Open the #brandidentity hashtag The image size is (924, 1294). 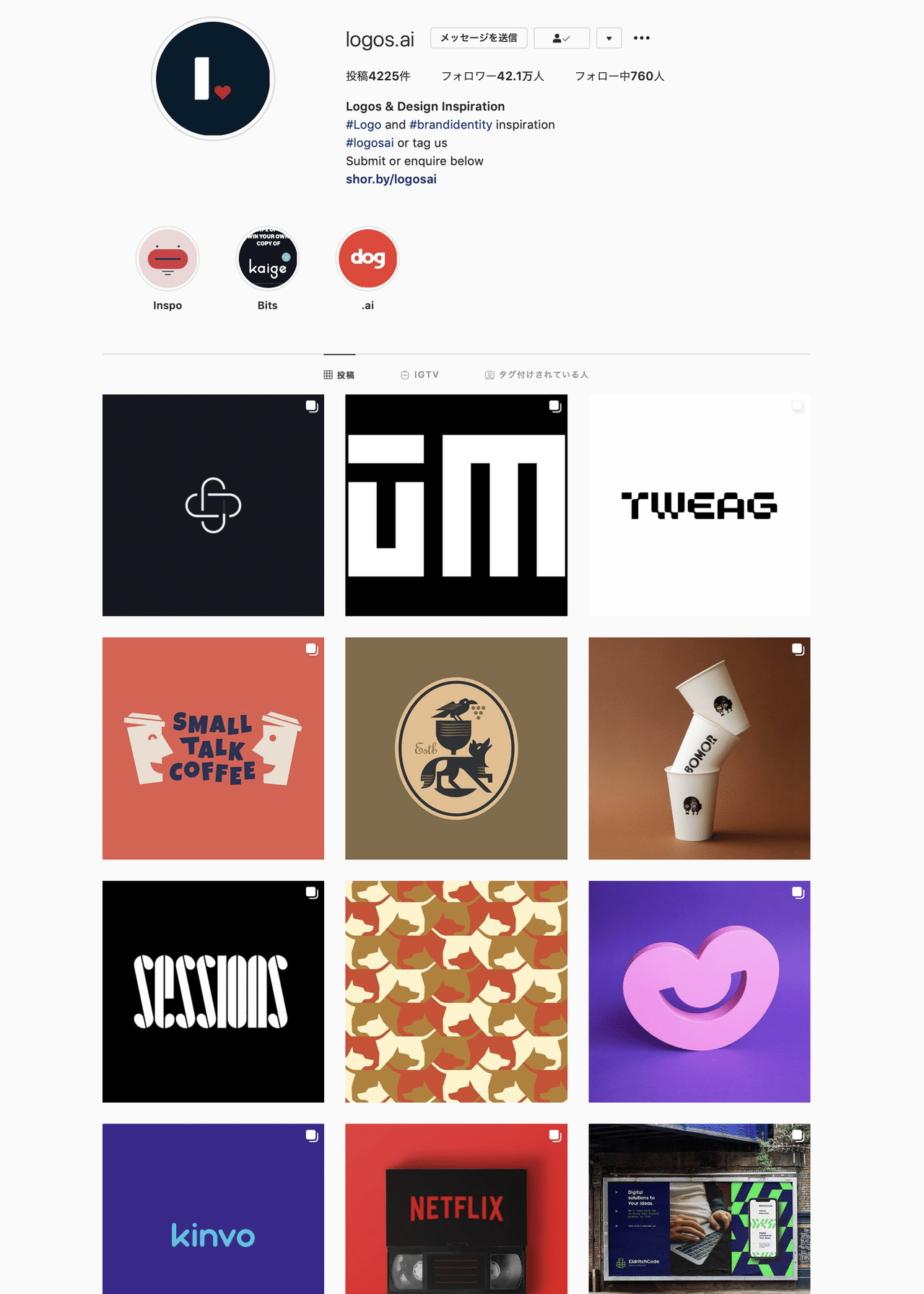coord(450,125)
